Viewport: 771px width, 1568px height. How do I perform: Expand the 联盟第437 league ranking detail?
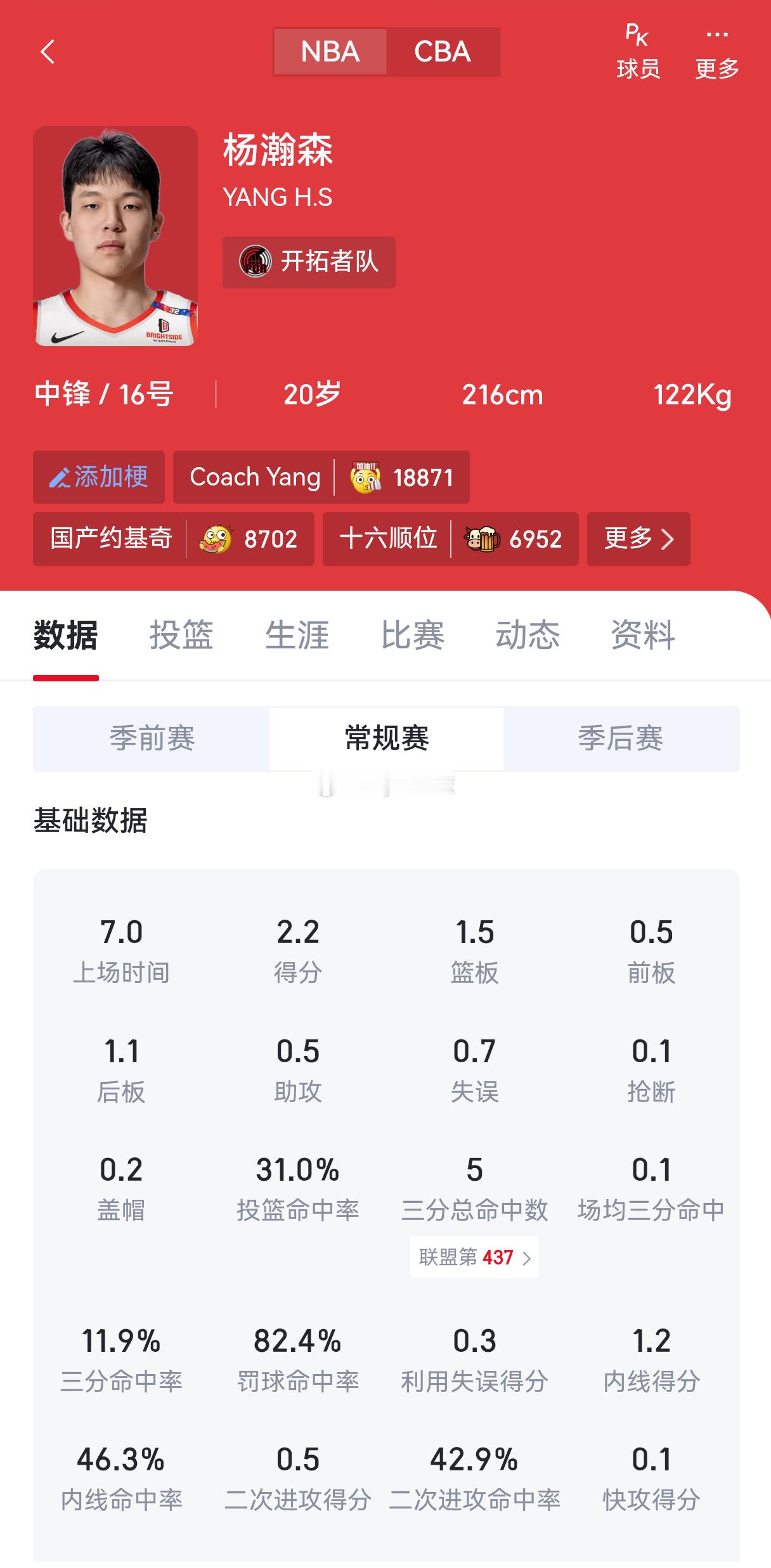[474, 1257]
